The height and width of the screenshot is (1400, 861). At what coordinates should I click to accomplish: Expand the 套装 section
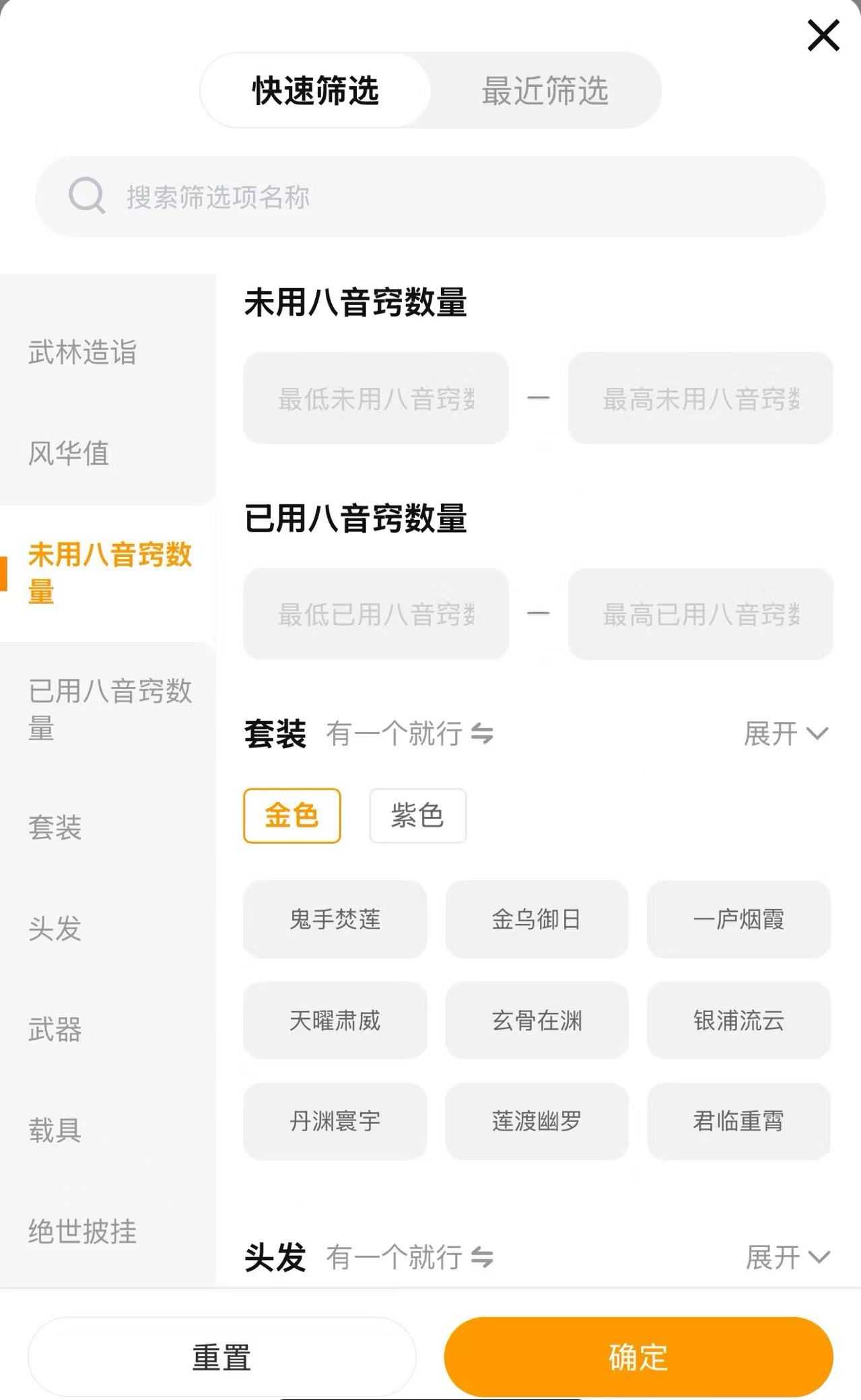786,733
